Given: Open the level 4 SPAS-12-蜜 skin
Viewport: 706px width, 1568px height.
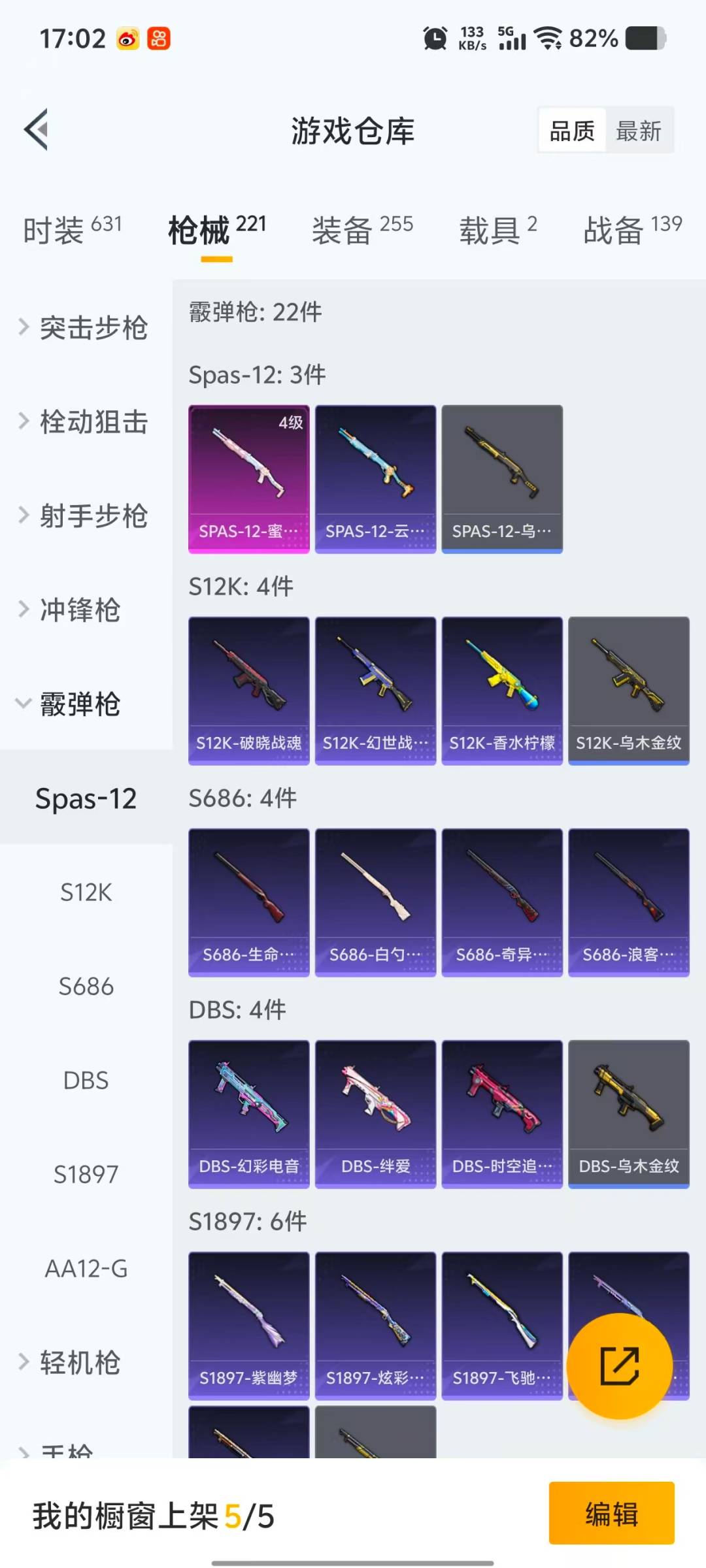Looking at the screenshot, I should pos(248,478).
